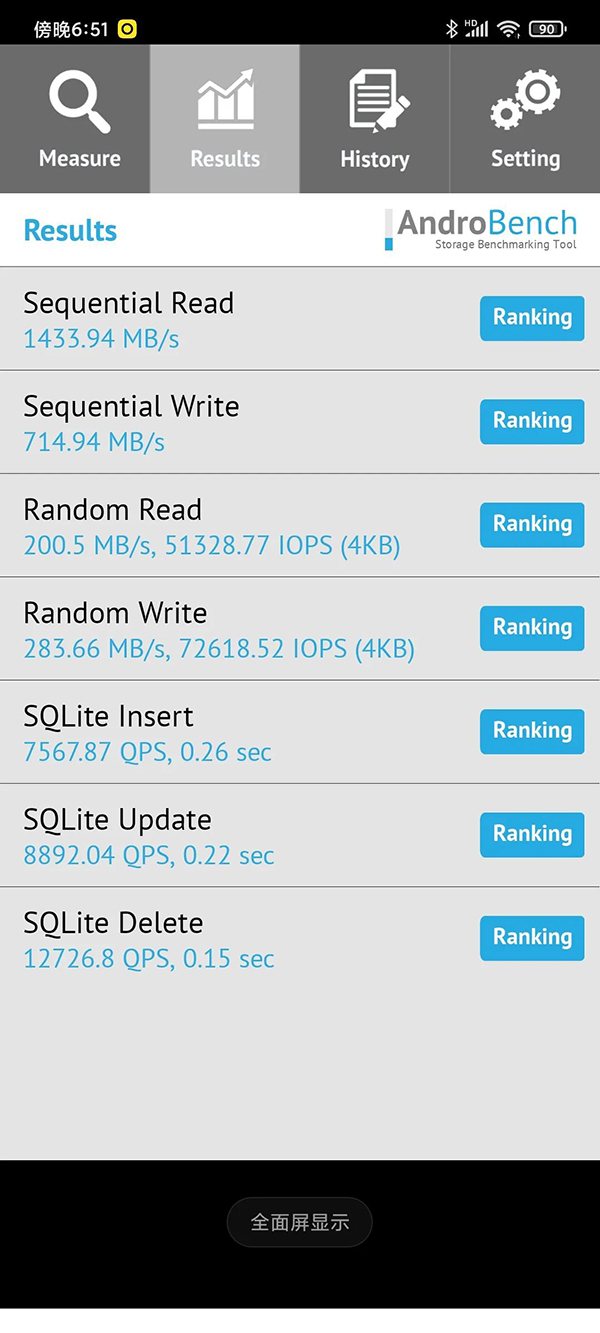Image resolution: width=600 pixels, height=1333 pixels.
Task: Open Ranking for SQLite Update
Action: pos(532,834)
